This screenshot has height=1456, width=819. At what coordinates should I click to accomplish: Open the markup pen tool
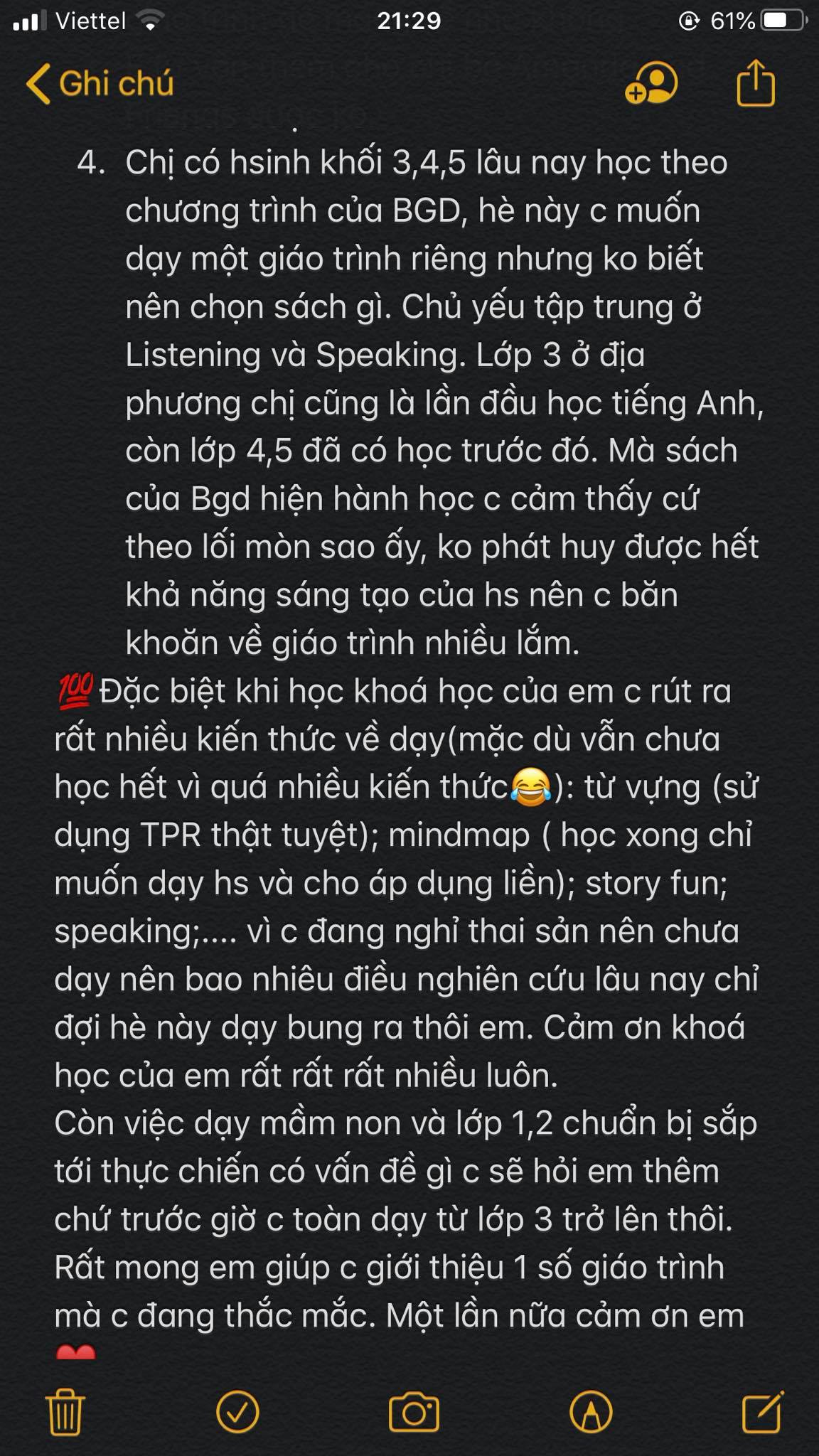[x=590, y=1412]
